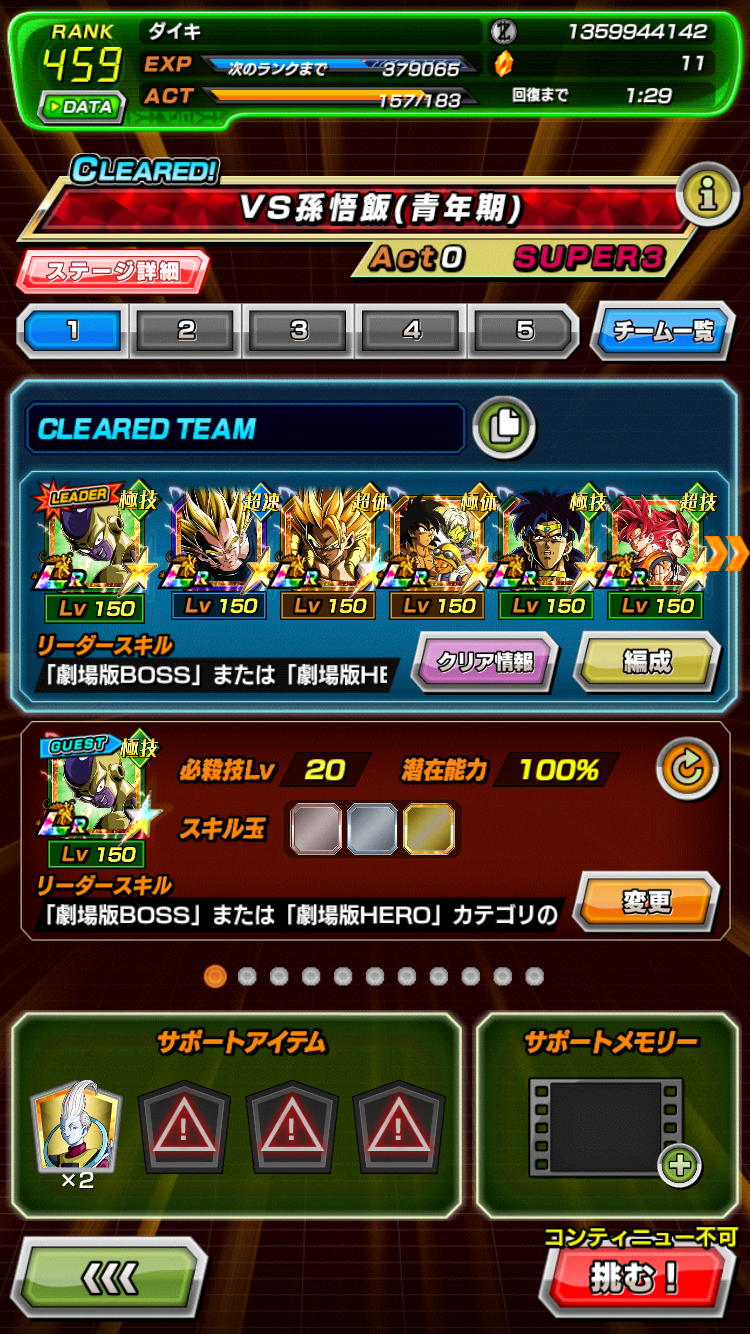The image size is (750, 1334).
Task: View クリア情報 clear information
Action: click(x=485, y=661)
